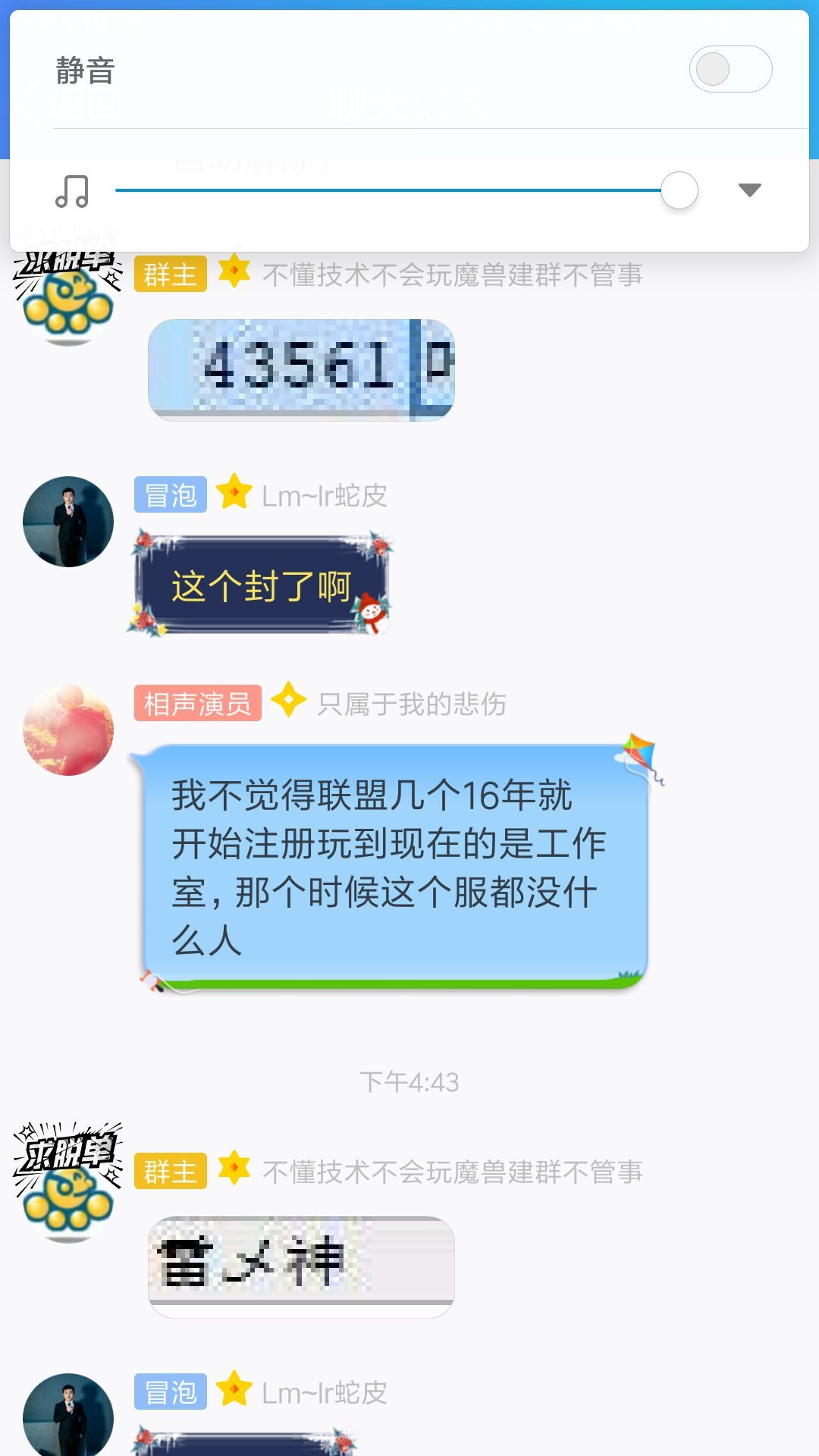Toggle the 静音 mute switch

point(730,70)
